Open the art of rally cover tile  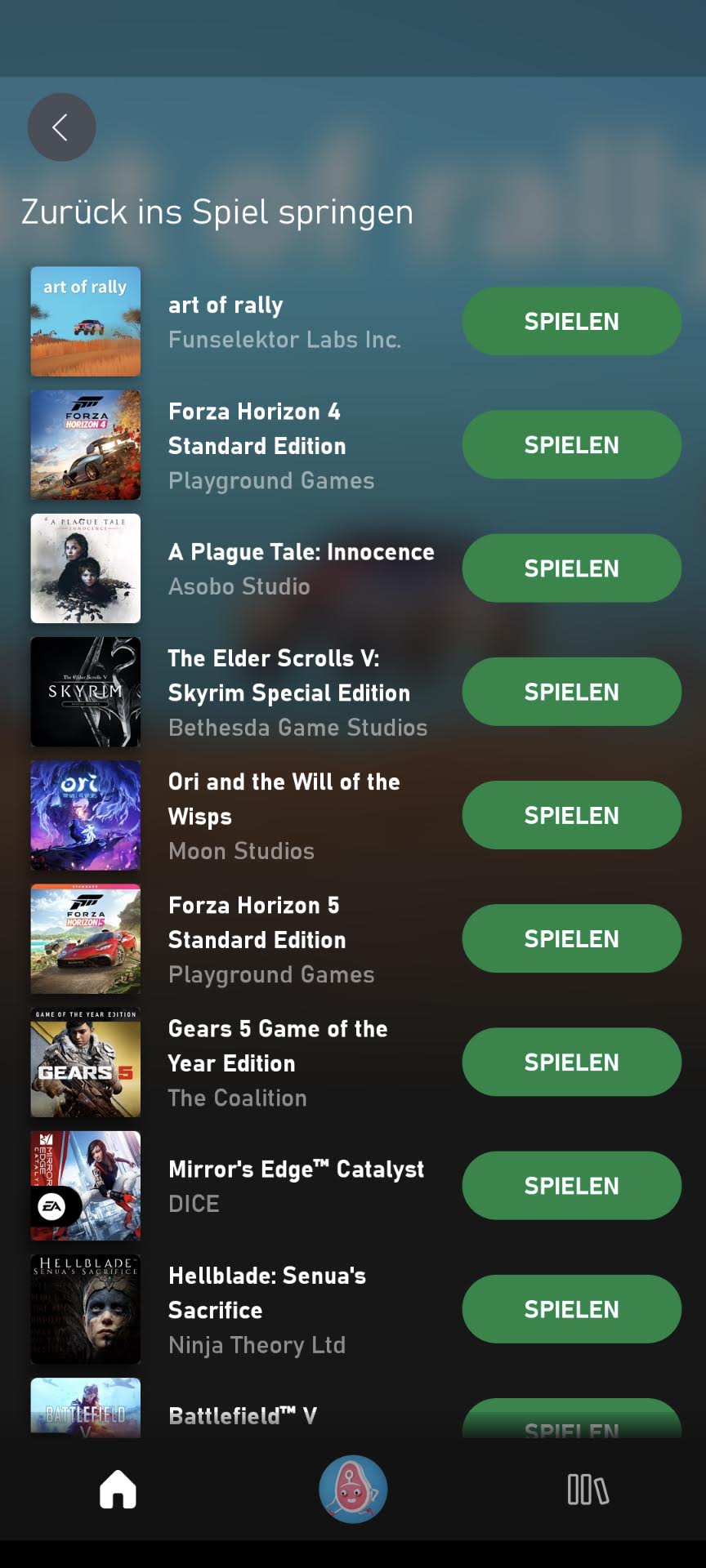click(x=86, y=321)
